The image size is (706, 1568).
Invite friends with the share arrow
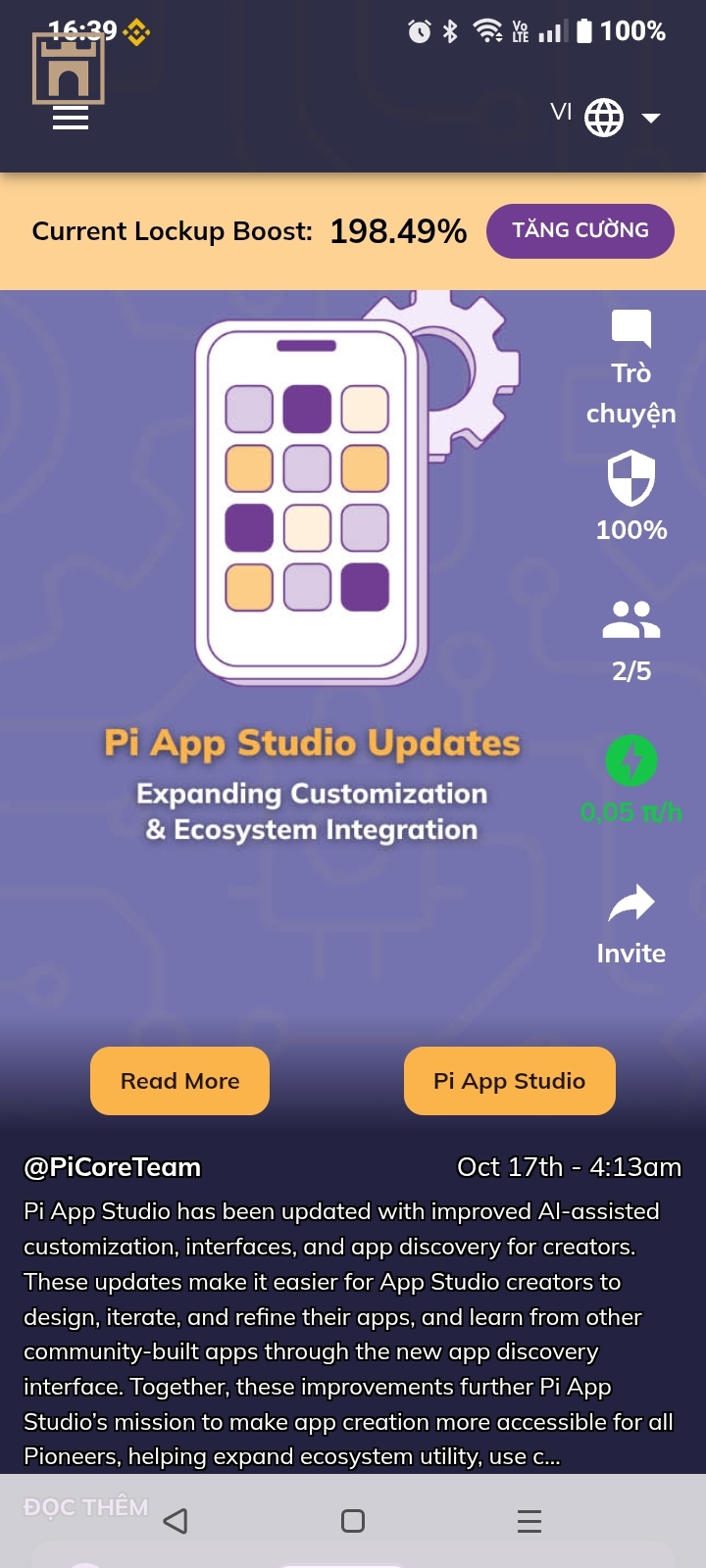(x=630, y=923)
